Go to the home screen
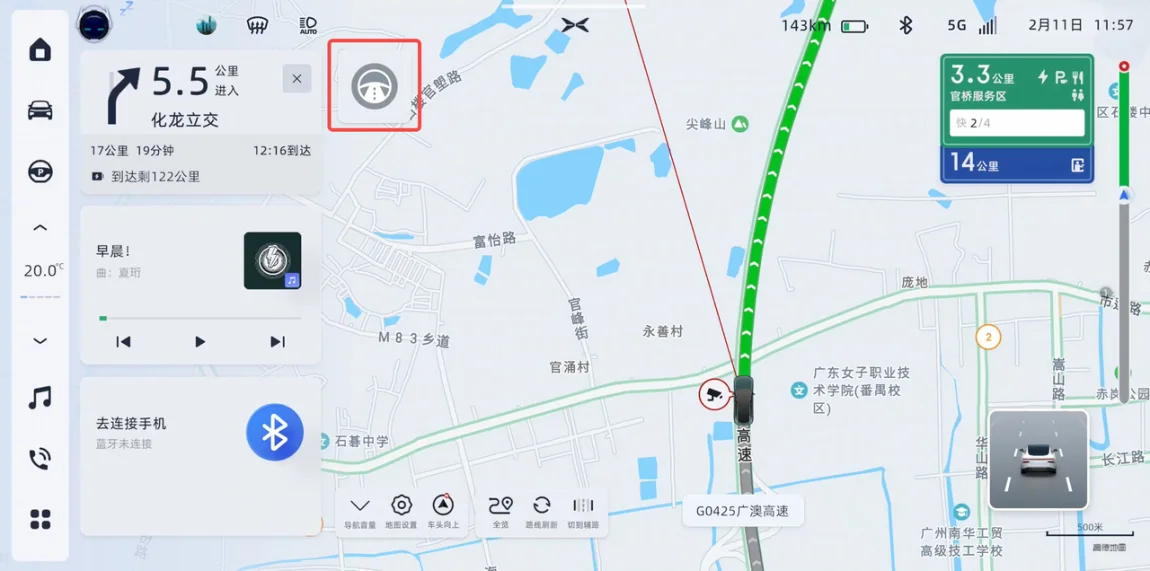 click(40, 50)
